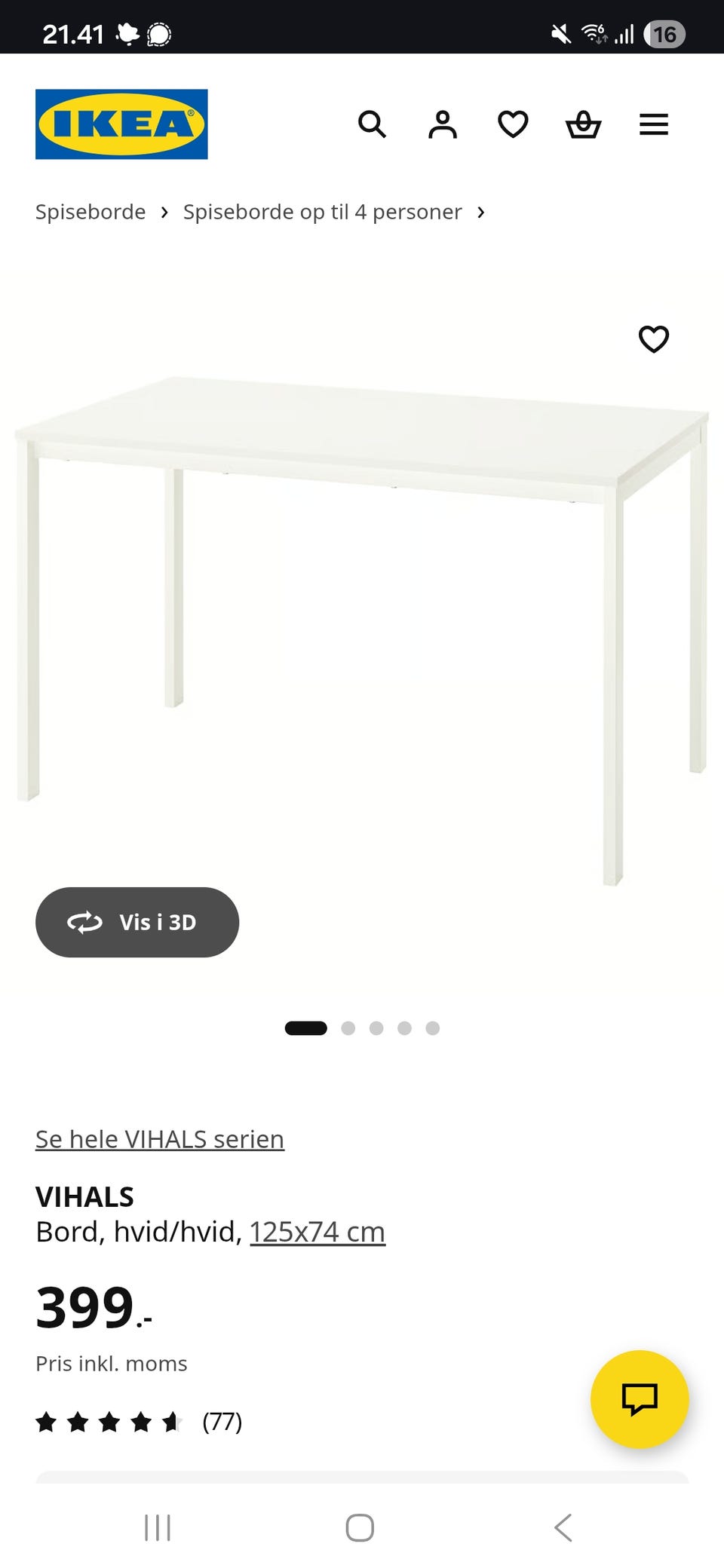The height and width of the screenshot is (1568, 724).
Task: Tap the 125x74 cm size link
Action: (316, 1230)
